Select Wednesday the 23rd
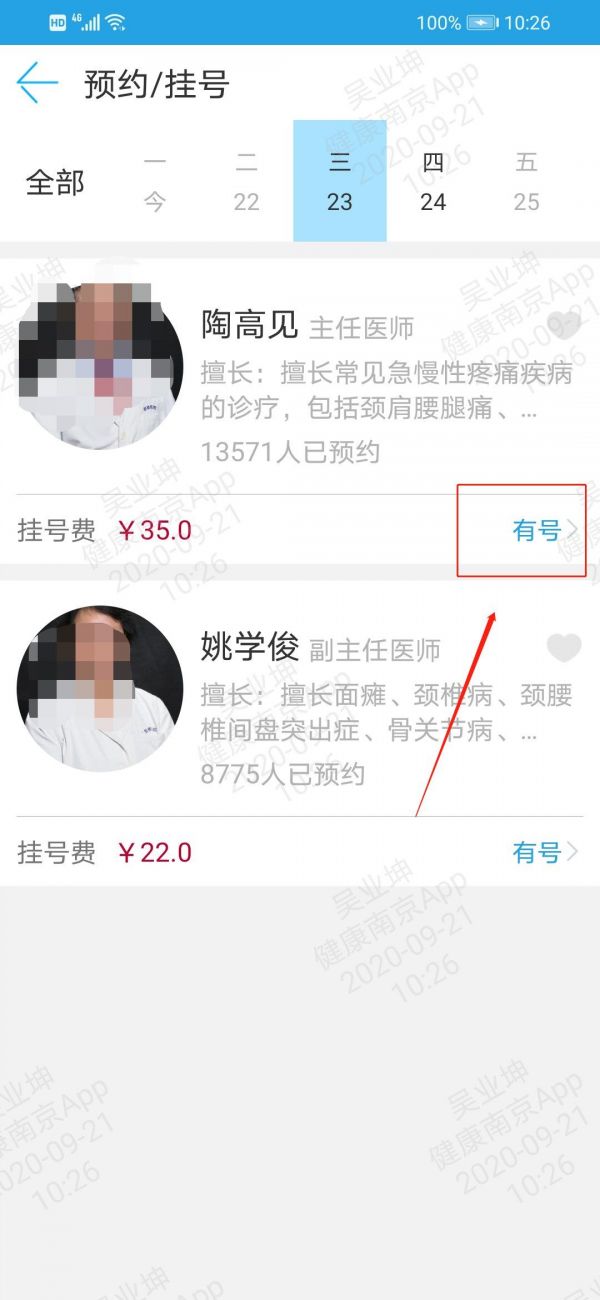 pos(340,182)
